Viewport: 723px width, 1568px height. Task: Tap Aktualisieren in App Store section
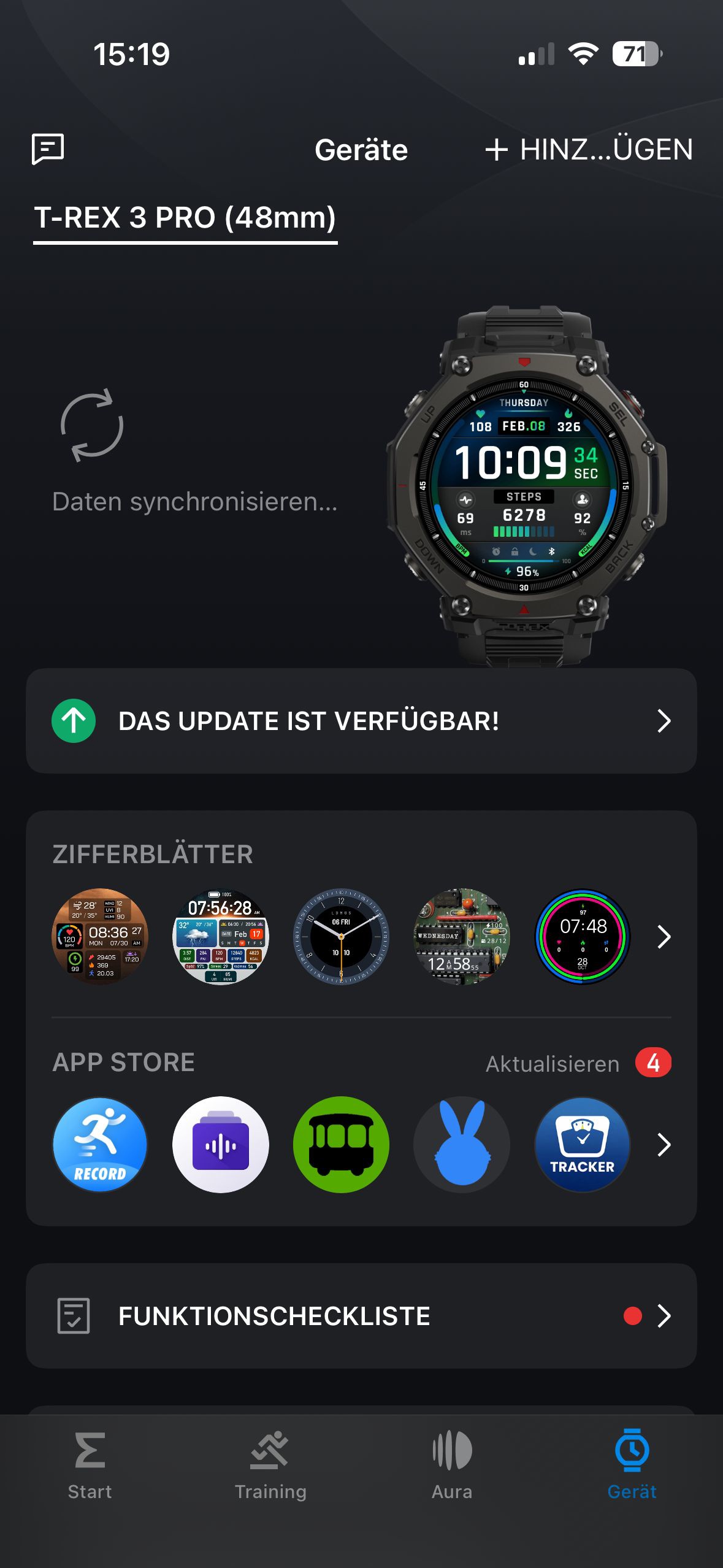(x=553, y=1064)
